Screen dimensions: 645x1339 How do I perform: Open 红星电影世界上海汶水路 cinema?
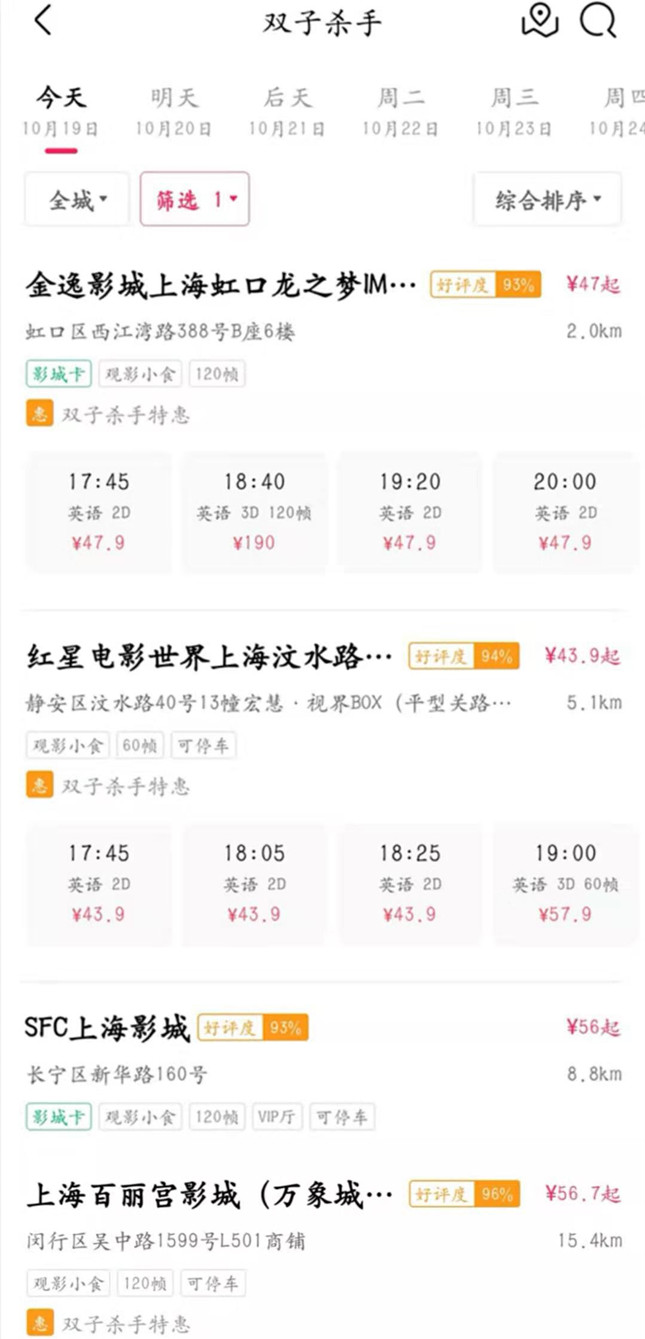(210, 658)
